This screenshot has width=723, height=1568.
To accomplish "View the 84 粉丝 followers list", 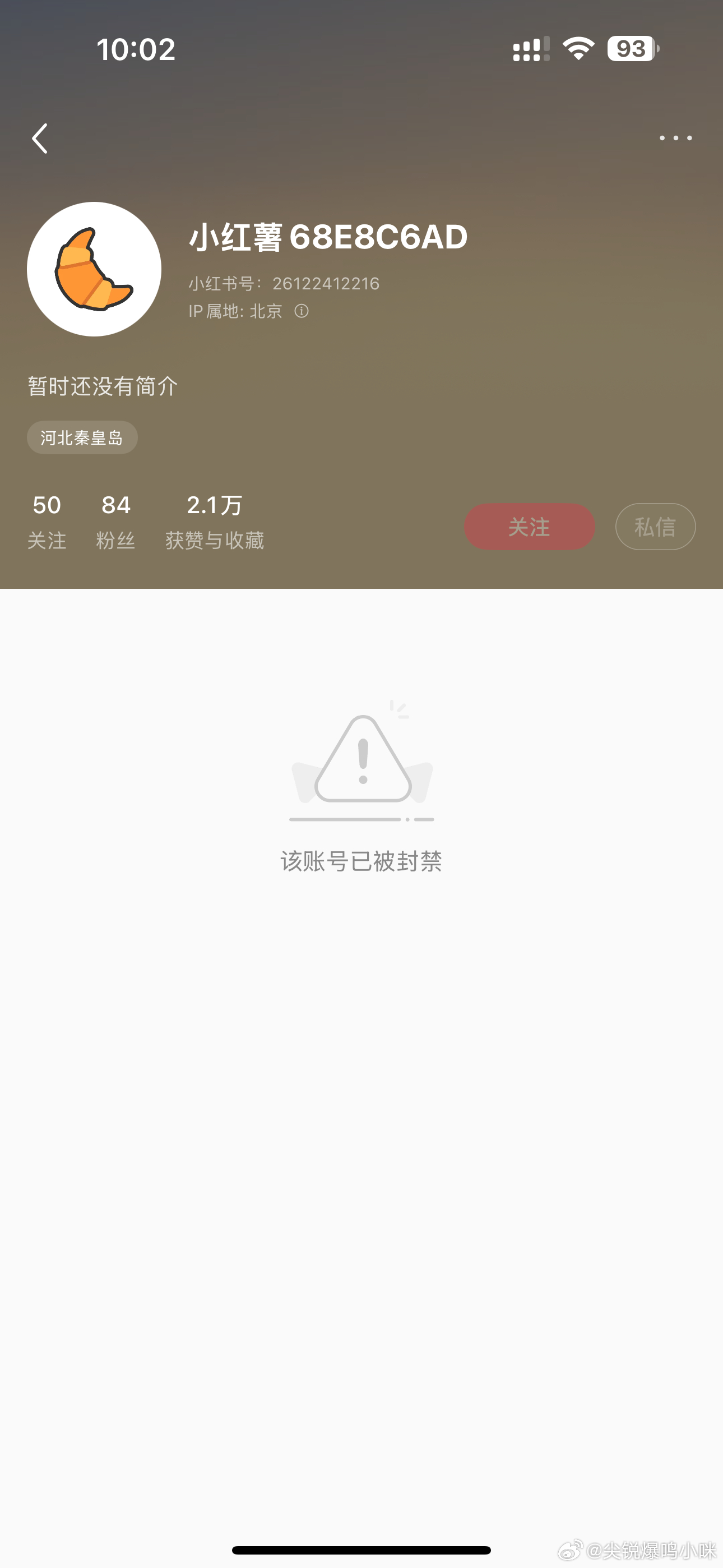I will 115,522.
